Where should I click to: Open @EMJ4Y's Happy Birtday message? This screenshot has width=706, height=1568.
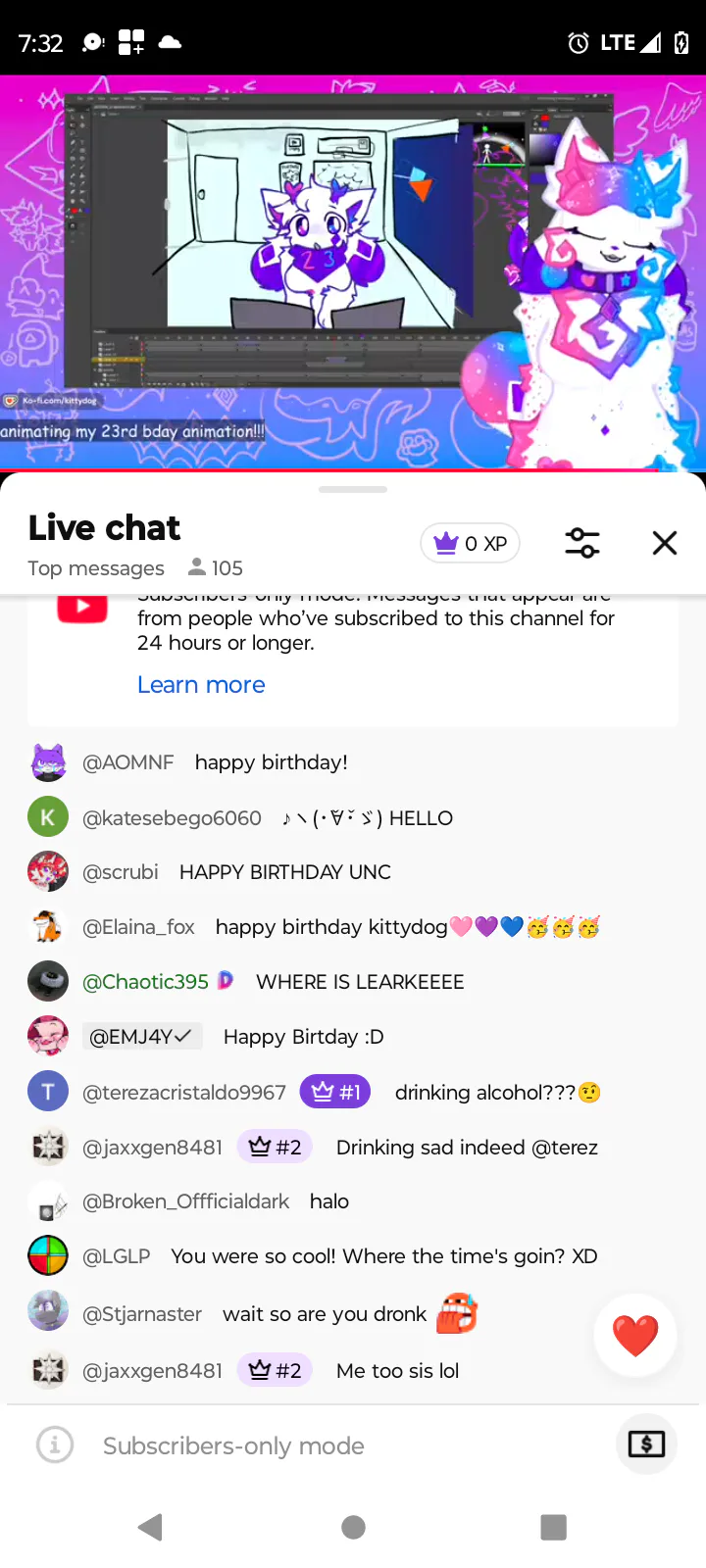coord(303,1037)
